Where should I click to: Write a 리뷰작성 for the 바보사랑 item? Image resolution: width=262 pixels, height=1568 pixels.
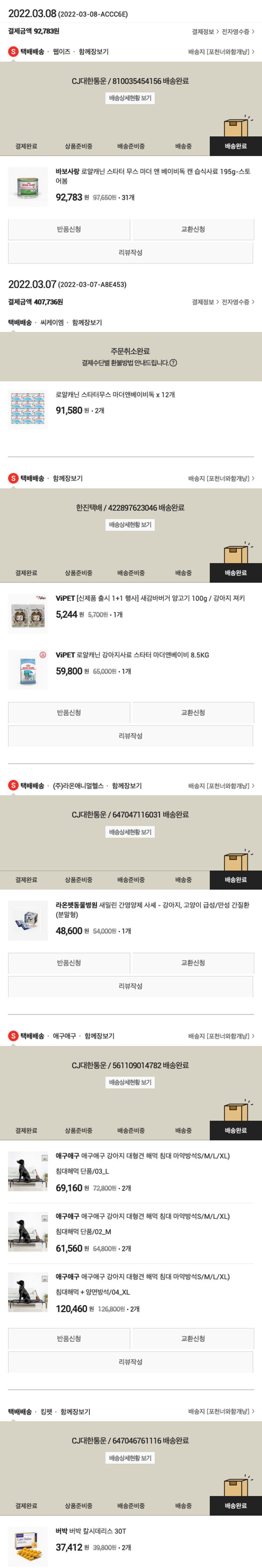(130, 253)
